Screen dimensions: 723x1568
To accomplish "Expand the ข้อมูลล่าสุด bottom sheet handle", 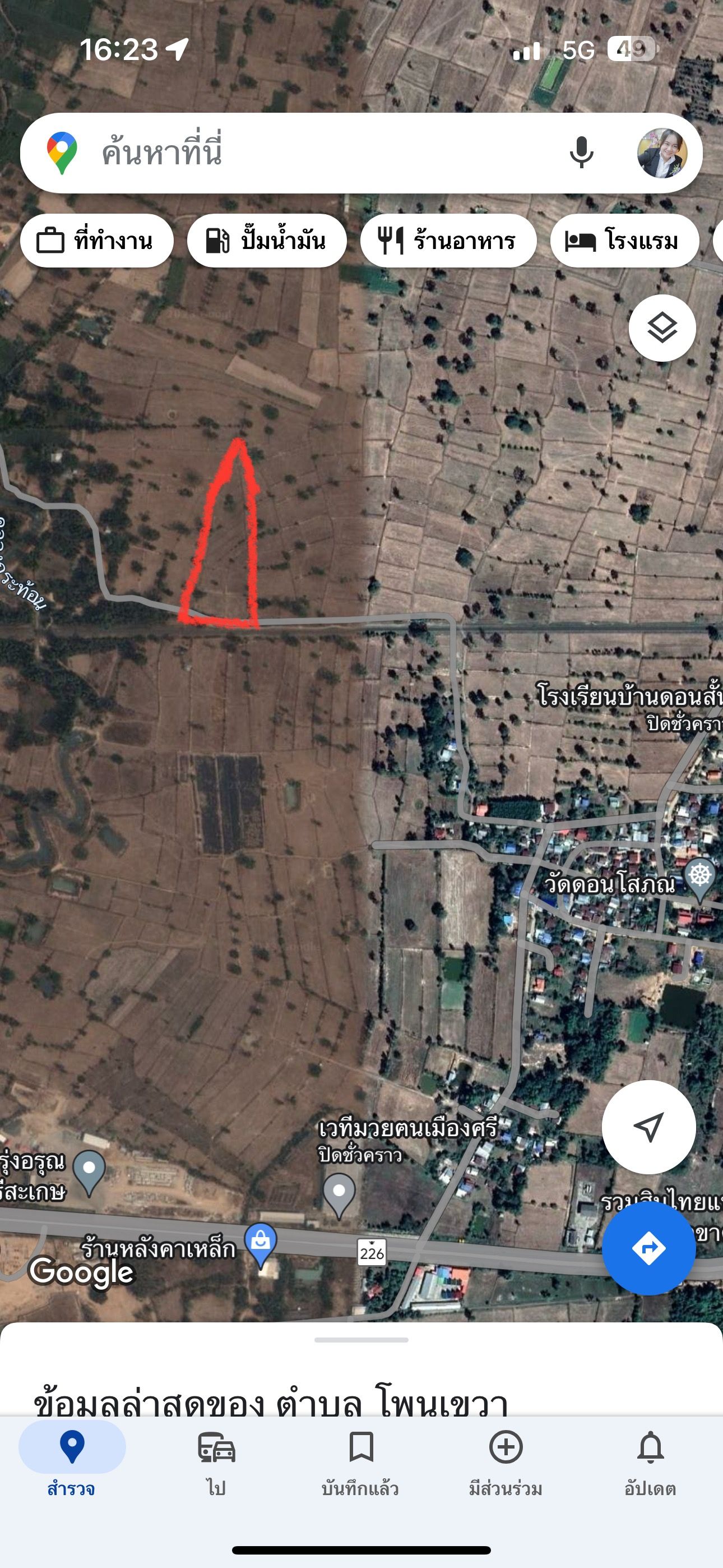I will click(x=361, y=1340).
